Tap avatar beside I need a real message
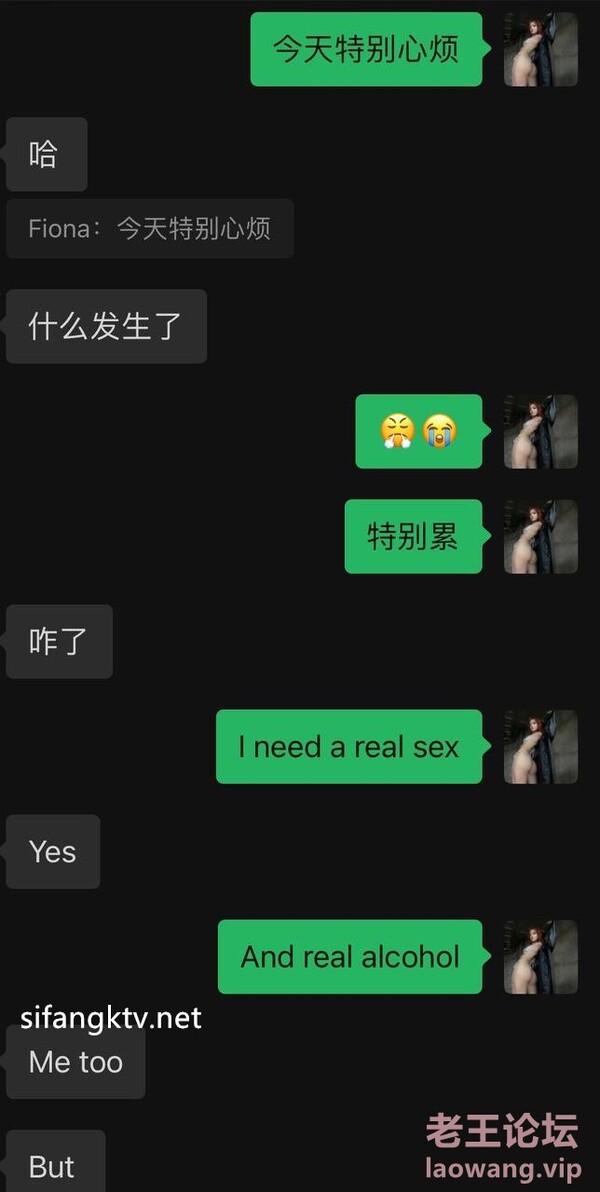The image size is (600, 1192). tap(540, 747)
